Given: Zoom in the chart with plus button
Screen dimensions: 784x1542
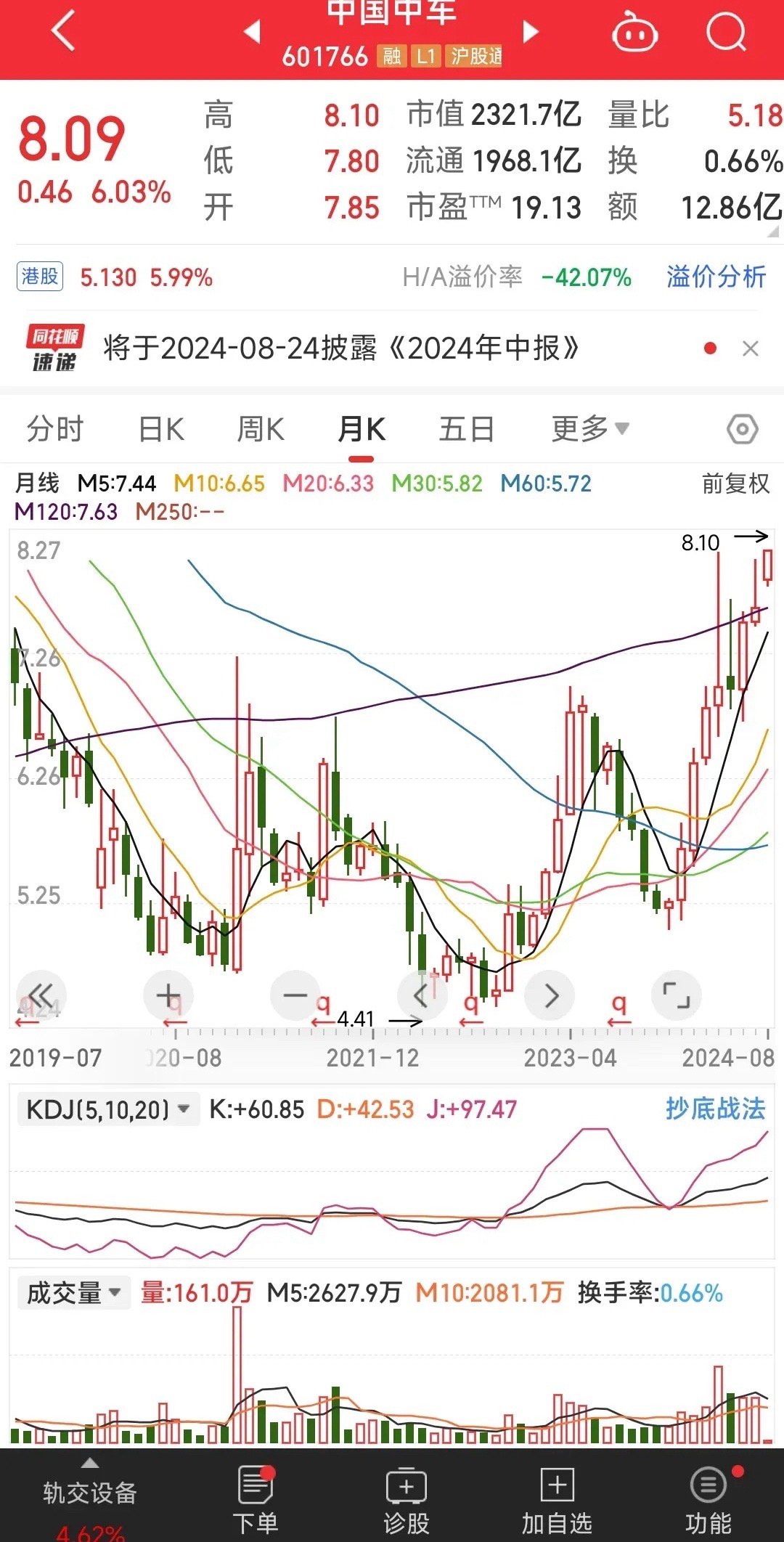Looking at the screenshot, I should point(168,995).
